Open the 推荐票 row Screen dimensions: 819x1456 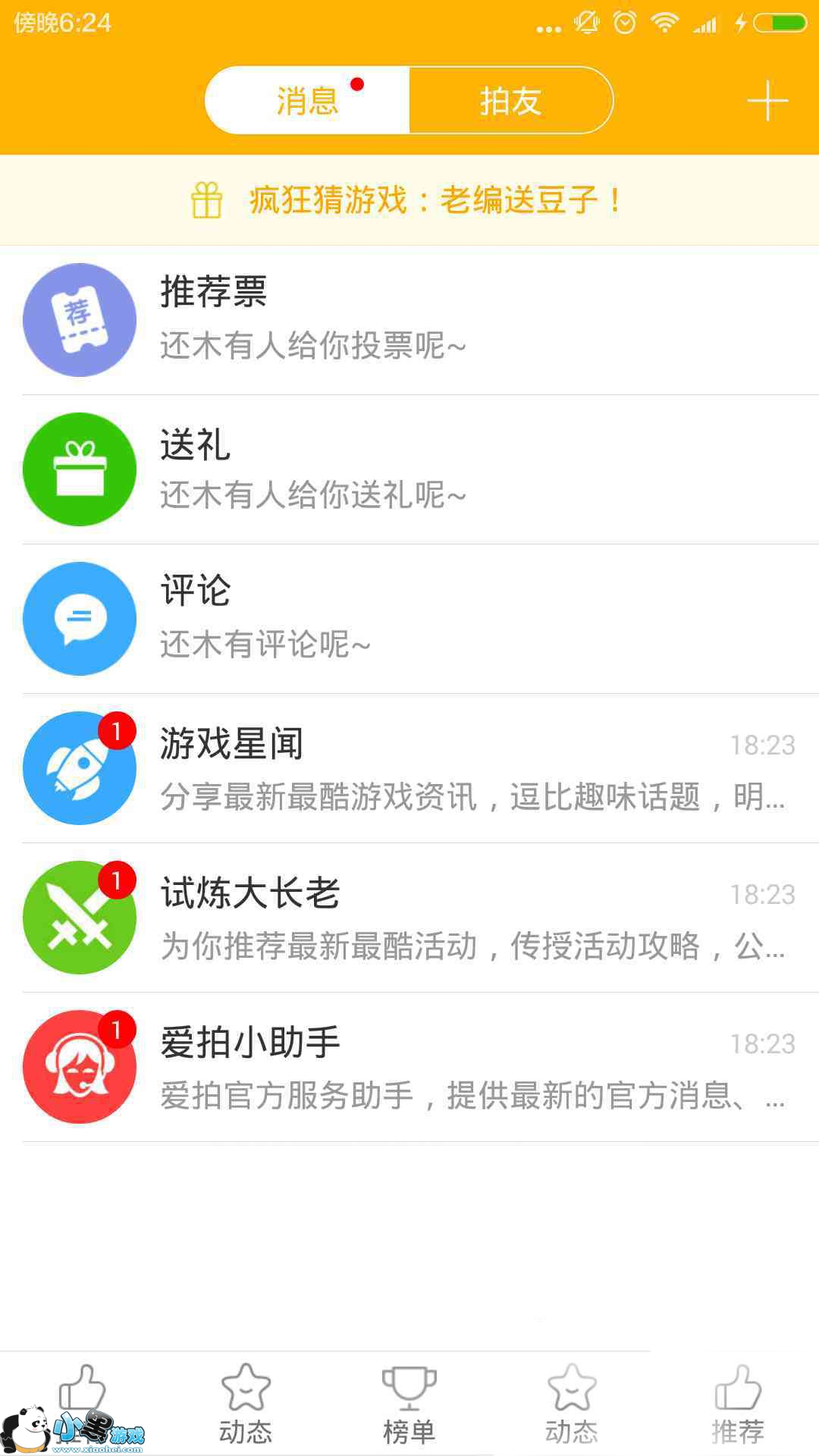coord(409,319)
